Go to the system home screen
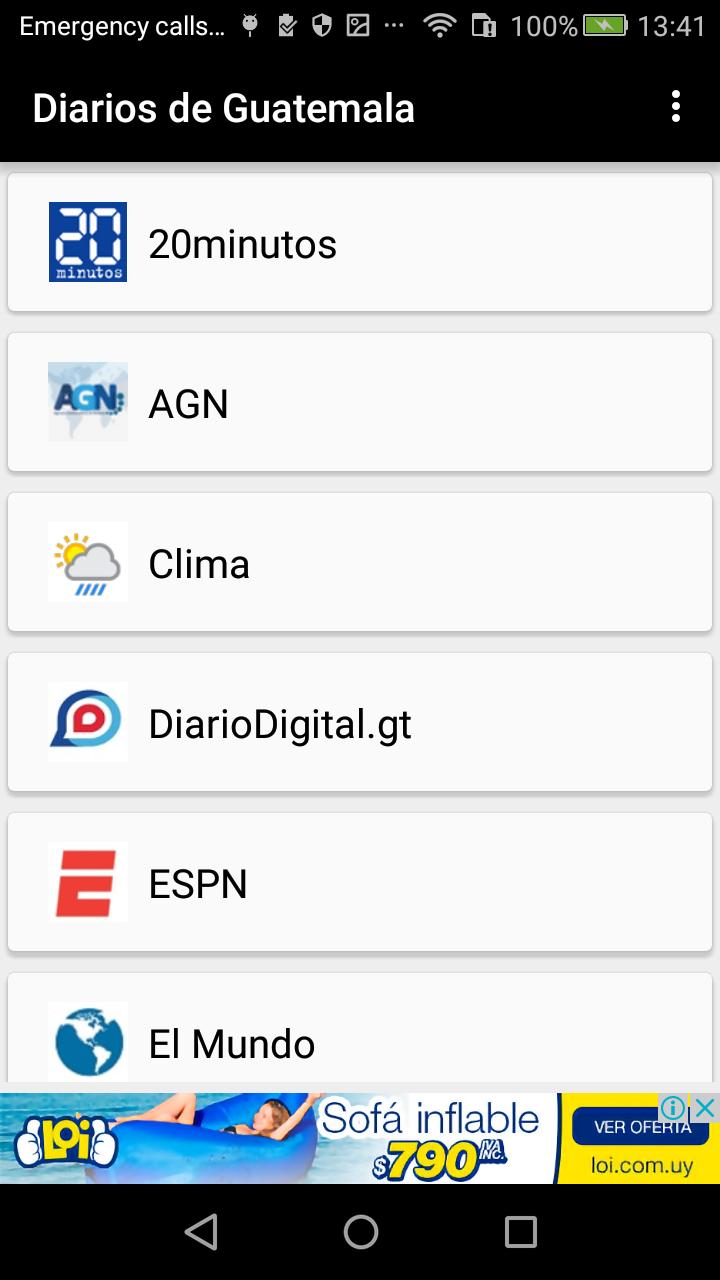Viewport: 720px width, 1280px height. pyautogui.click(x=360, y=1232)
